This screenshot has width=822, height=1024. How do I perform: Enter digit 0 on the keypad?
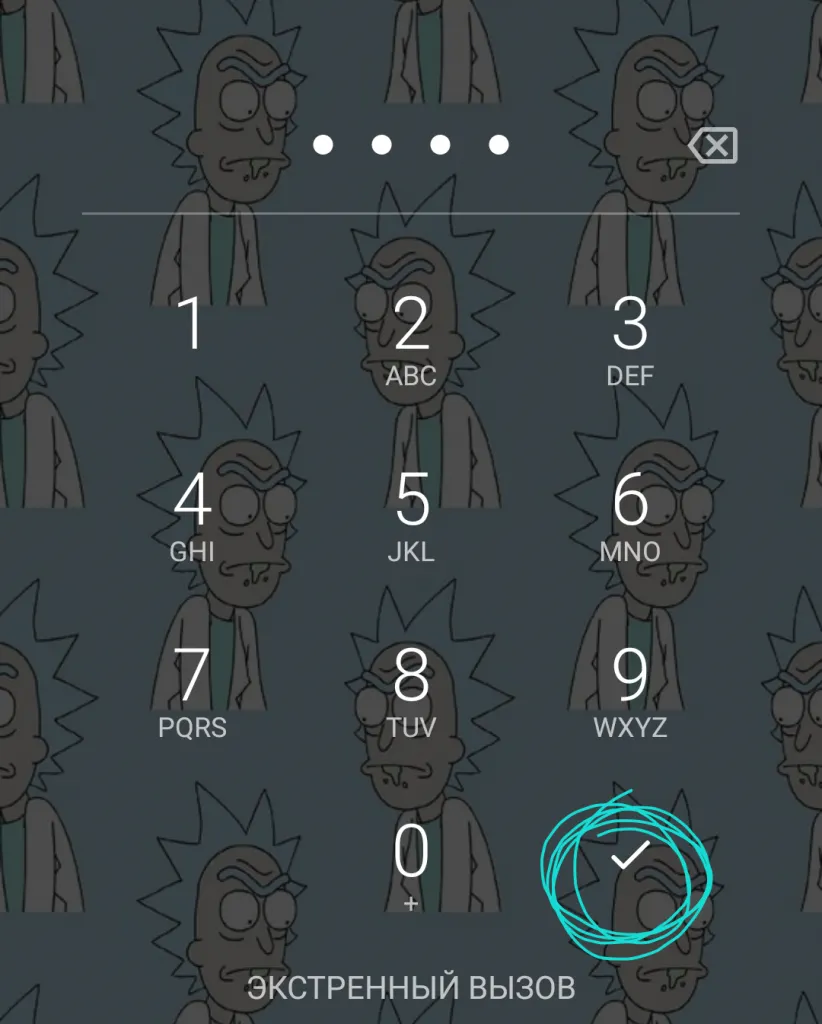pyautogui.click(x=411, y=862)
